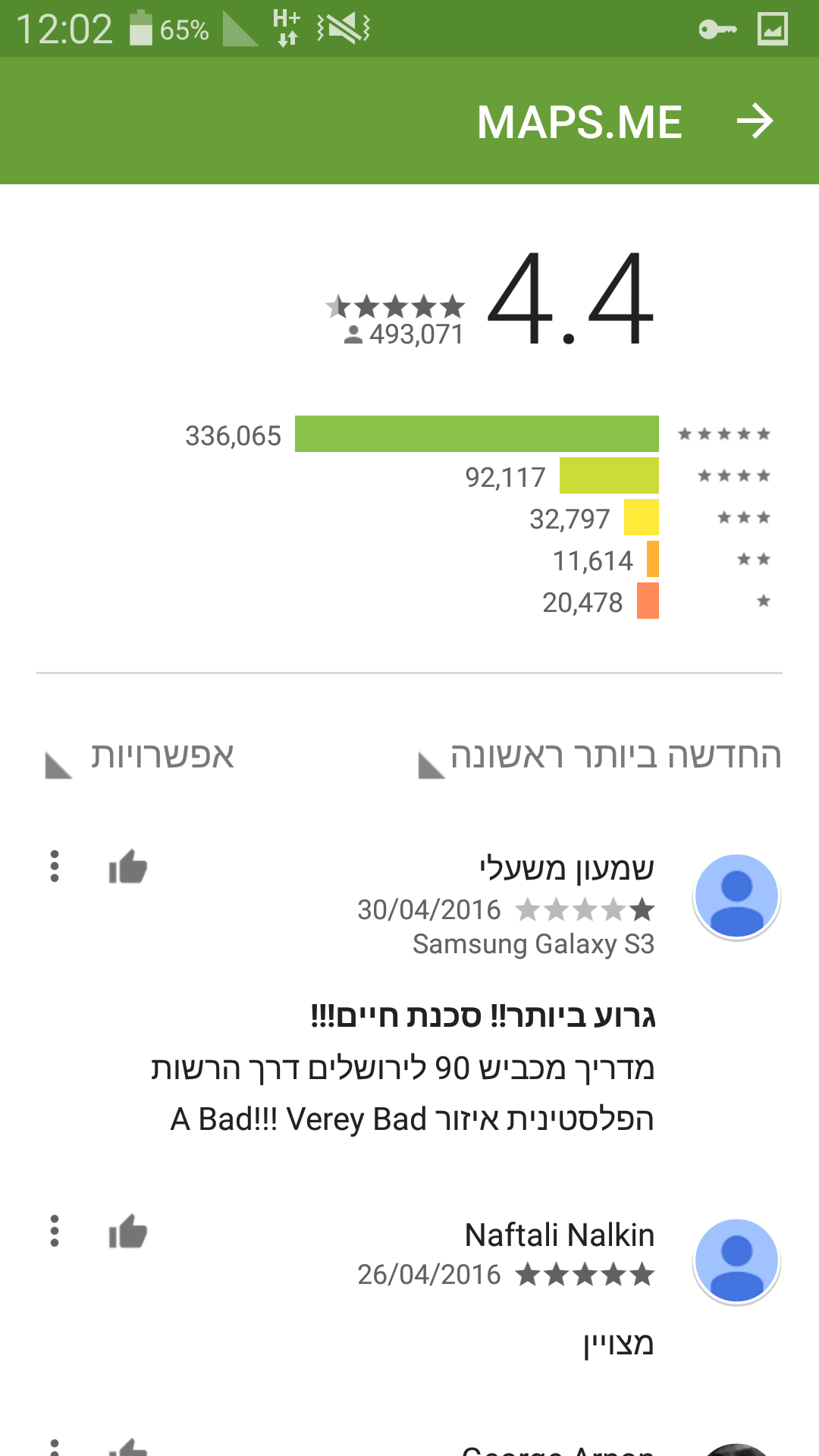Mark שמעון משעלי's review as helpful
The width and height of the screenshot is (819, 1456).
click(127, 867)
